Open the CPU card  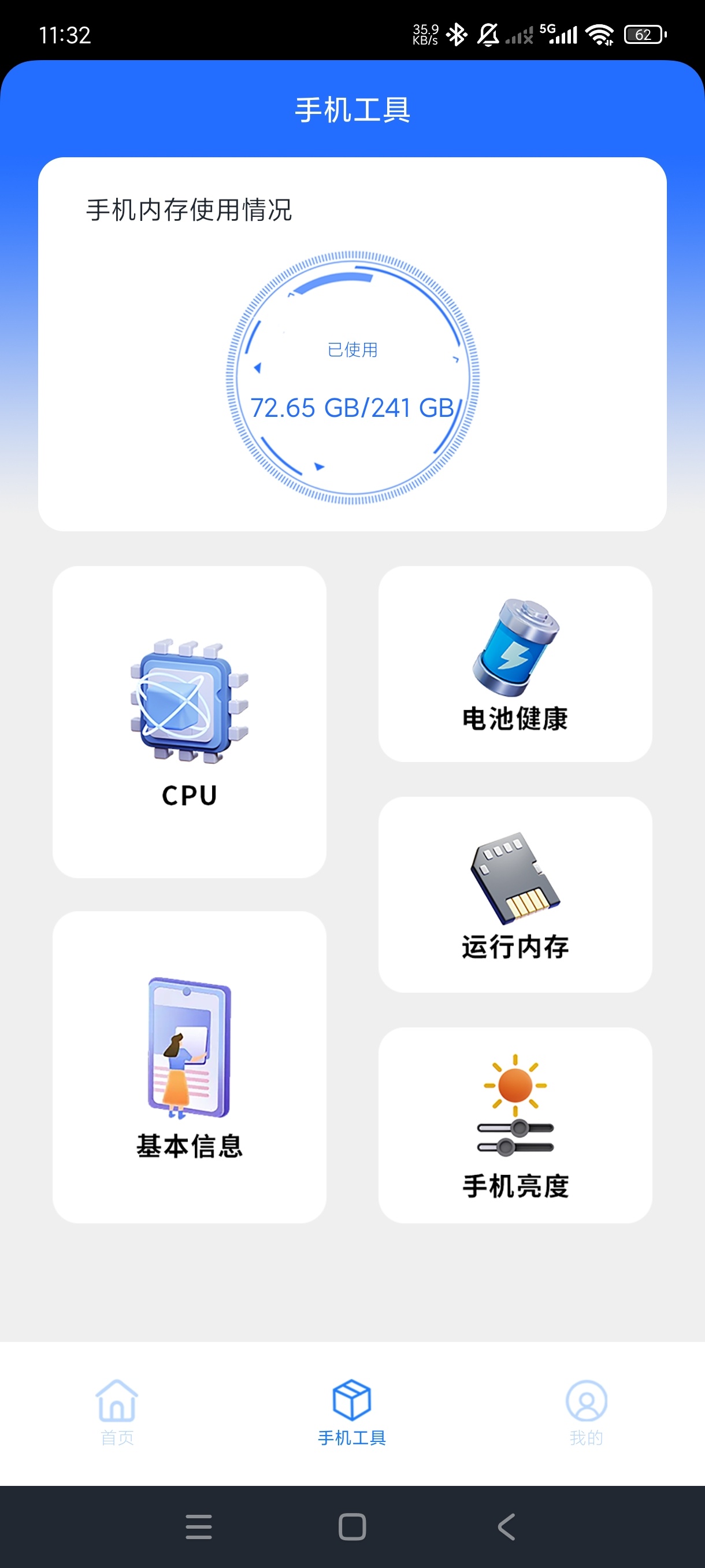(189, 722)
